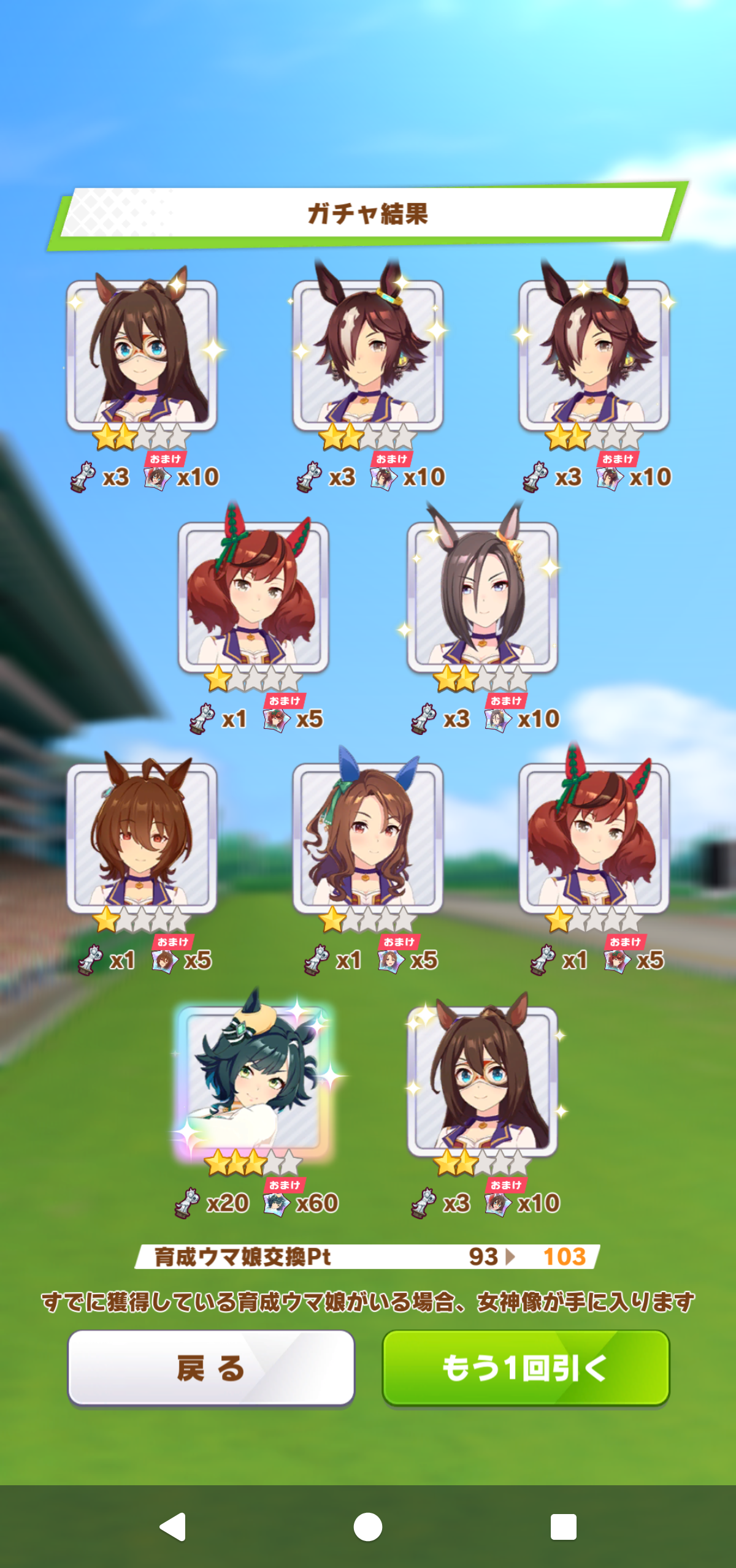Go to home via system circle button

(368, 1526)
